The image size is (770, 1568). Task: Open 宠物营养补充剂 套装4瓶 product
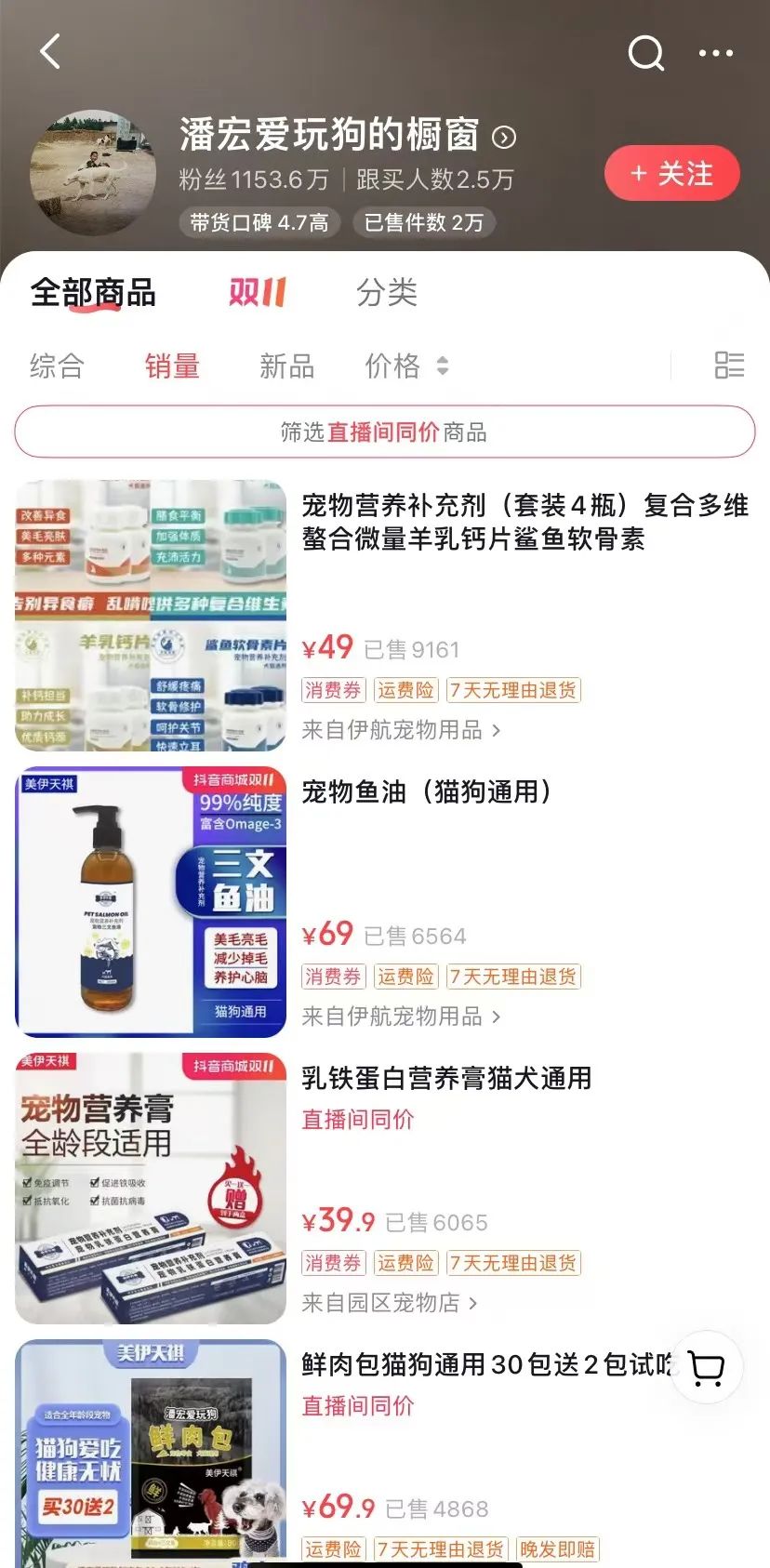pos(524,522)
